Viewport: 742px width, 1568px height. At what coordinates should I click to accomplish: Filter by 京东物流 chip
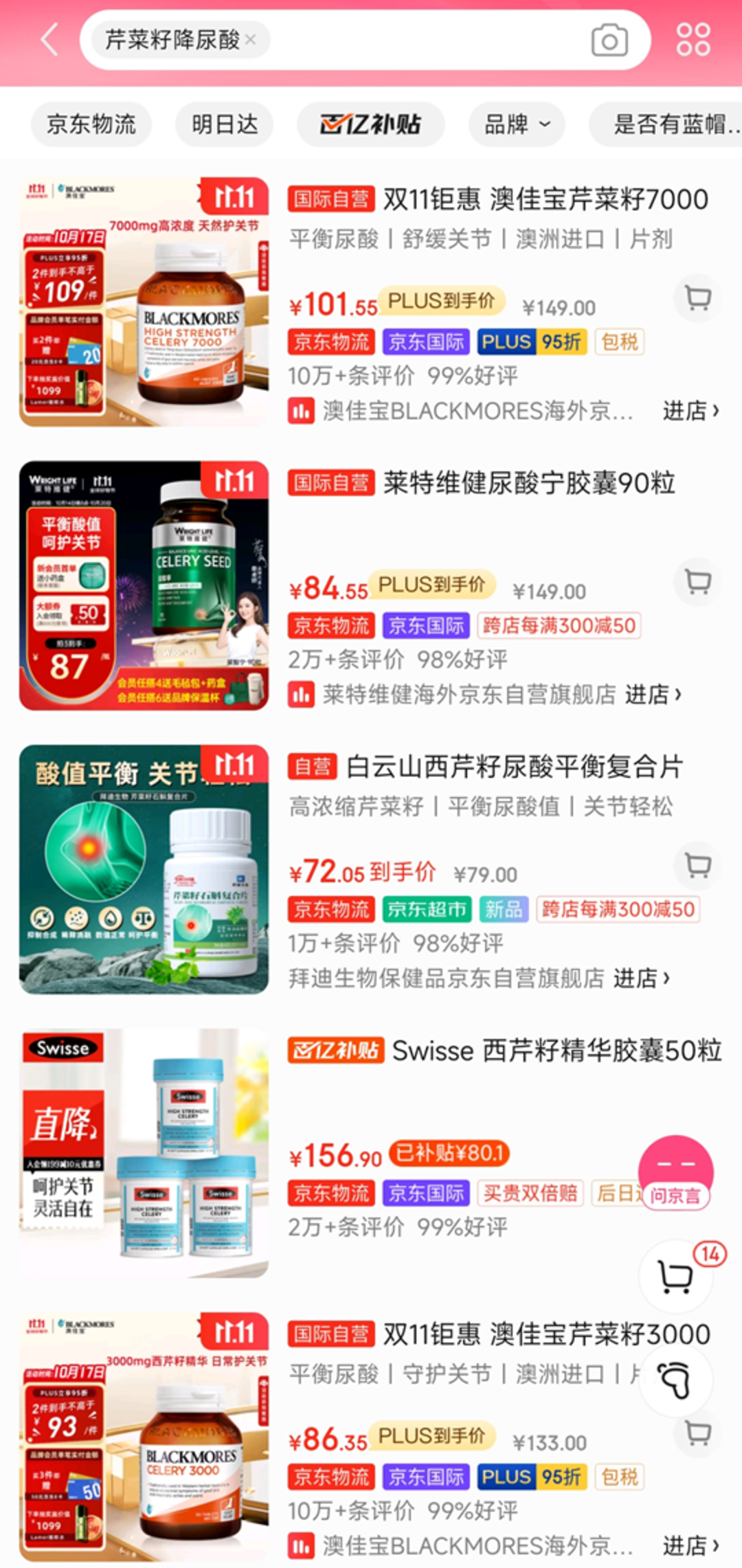[91, 124]
